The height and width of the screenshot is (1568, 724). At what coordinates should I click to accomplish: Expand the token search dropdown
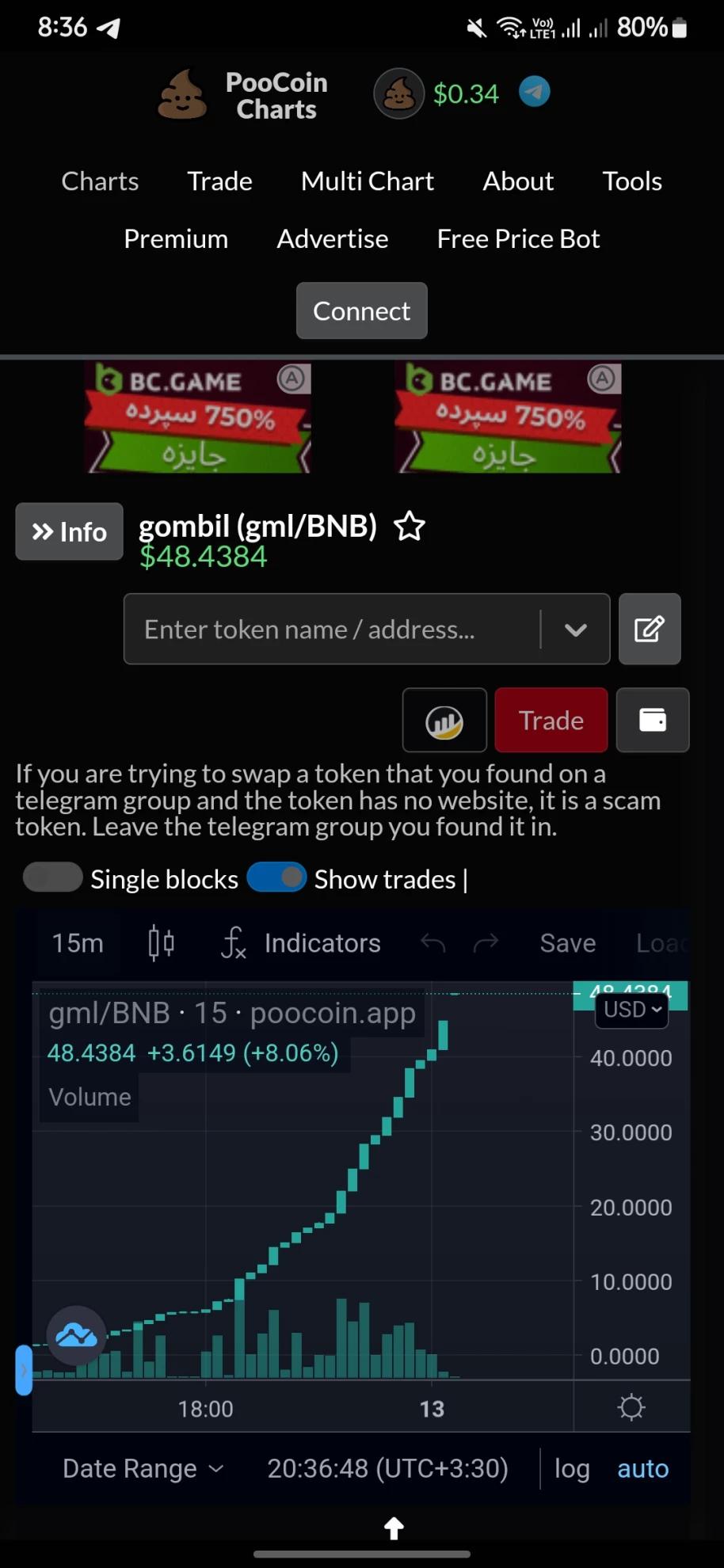pos(576,630)
